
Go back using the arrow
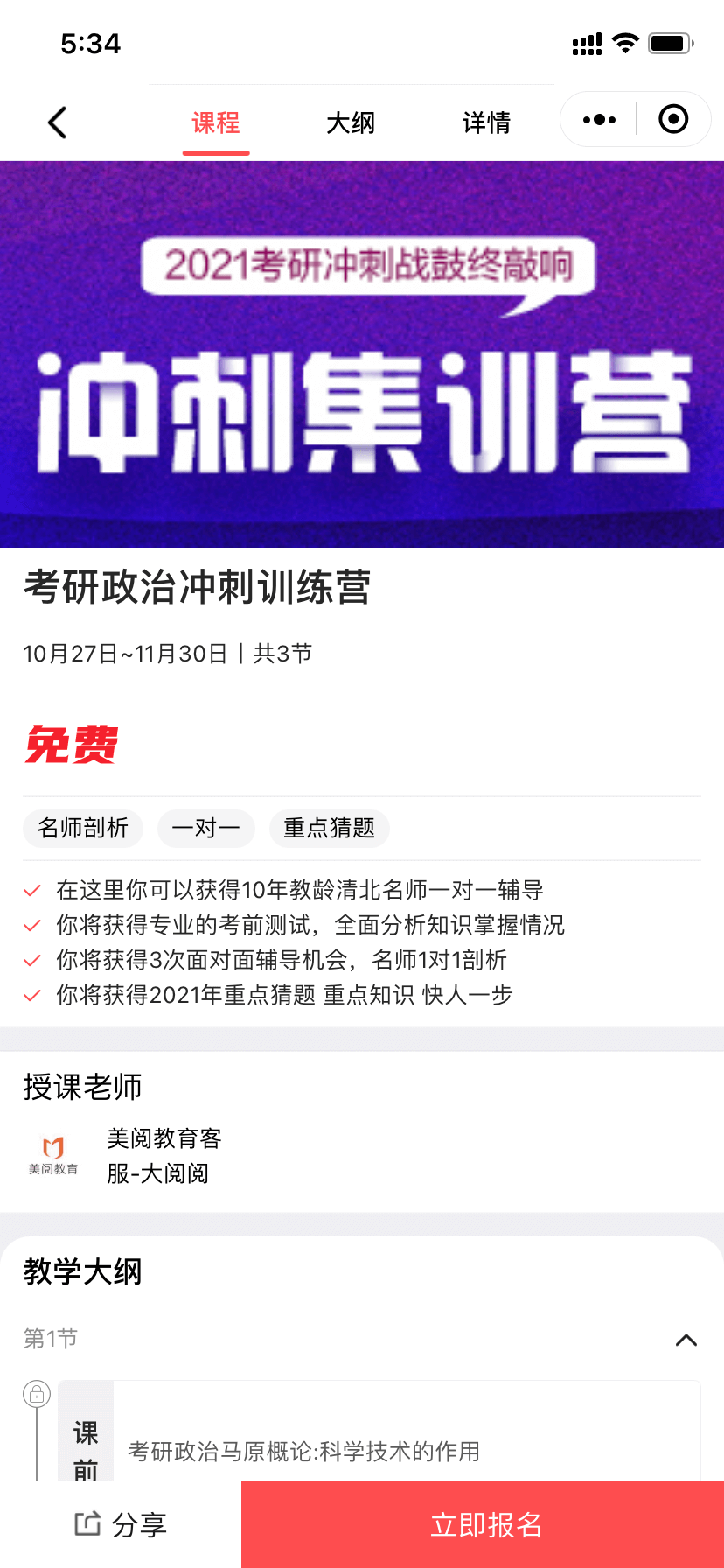tap(58, 122)
